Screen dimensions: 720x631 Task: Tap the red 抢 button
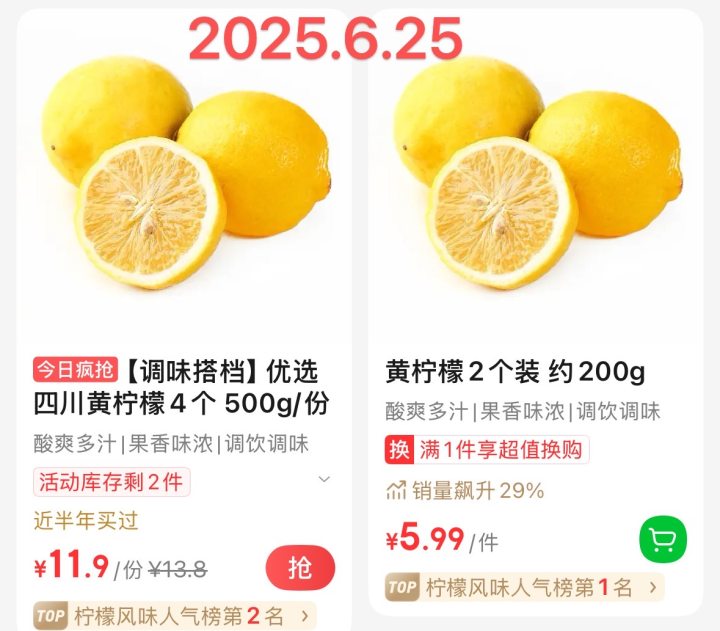[300, 568]
